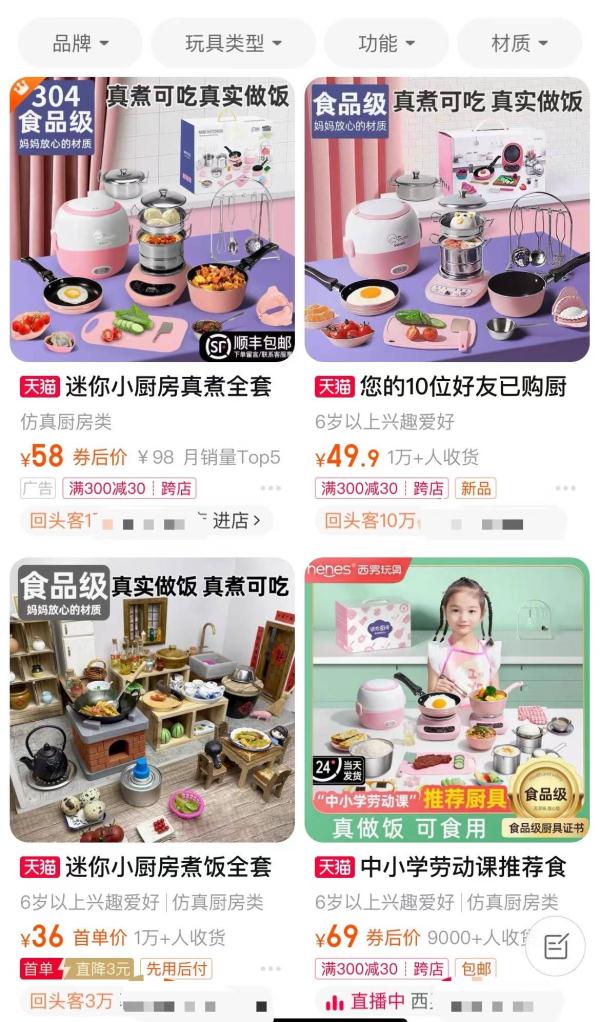The width and height of the screenshot is (600, 1022).
Task: Open the more options dots on the ¥58 item
Action: (271, 489)
